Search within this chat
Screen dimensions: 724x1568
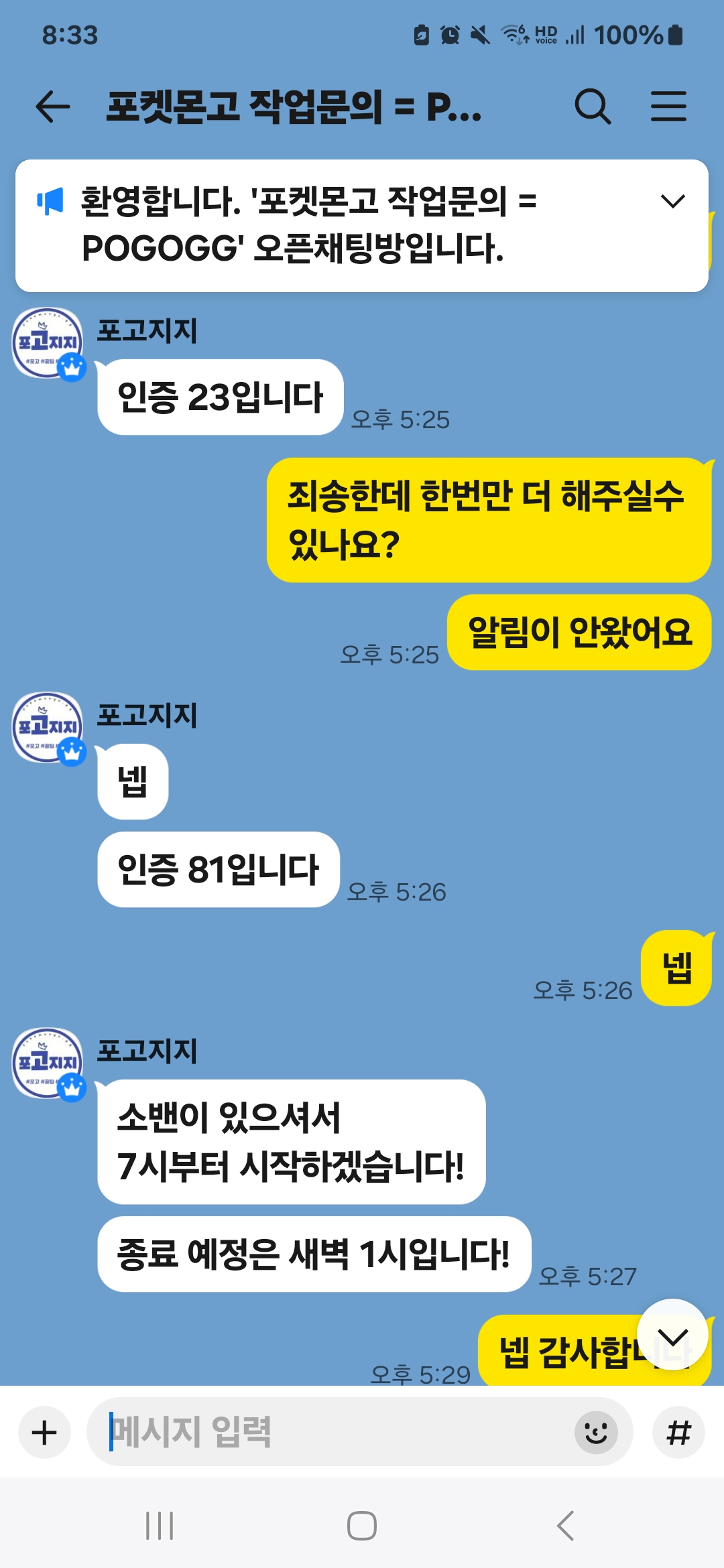click(593, 107)
